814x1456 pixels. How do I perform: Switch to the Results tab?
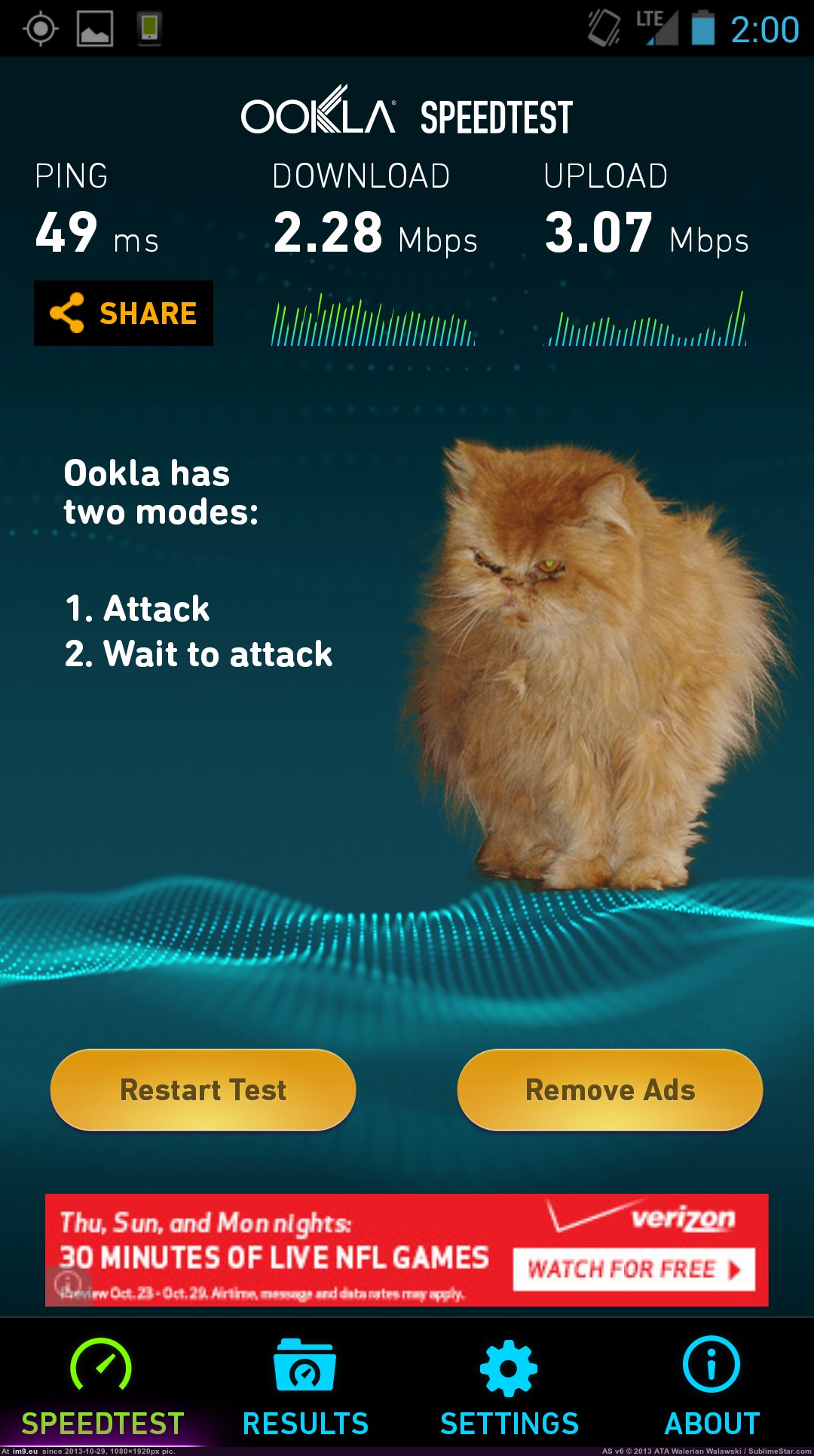(305, 1388)
